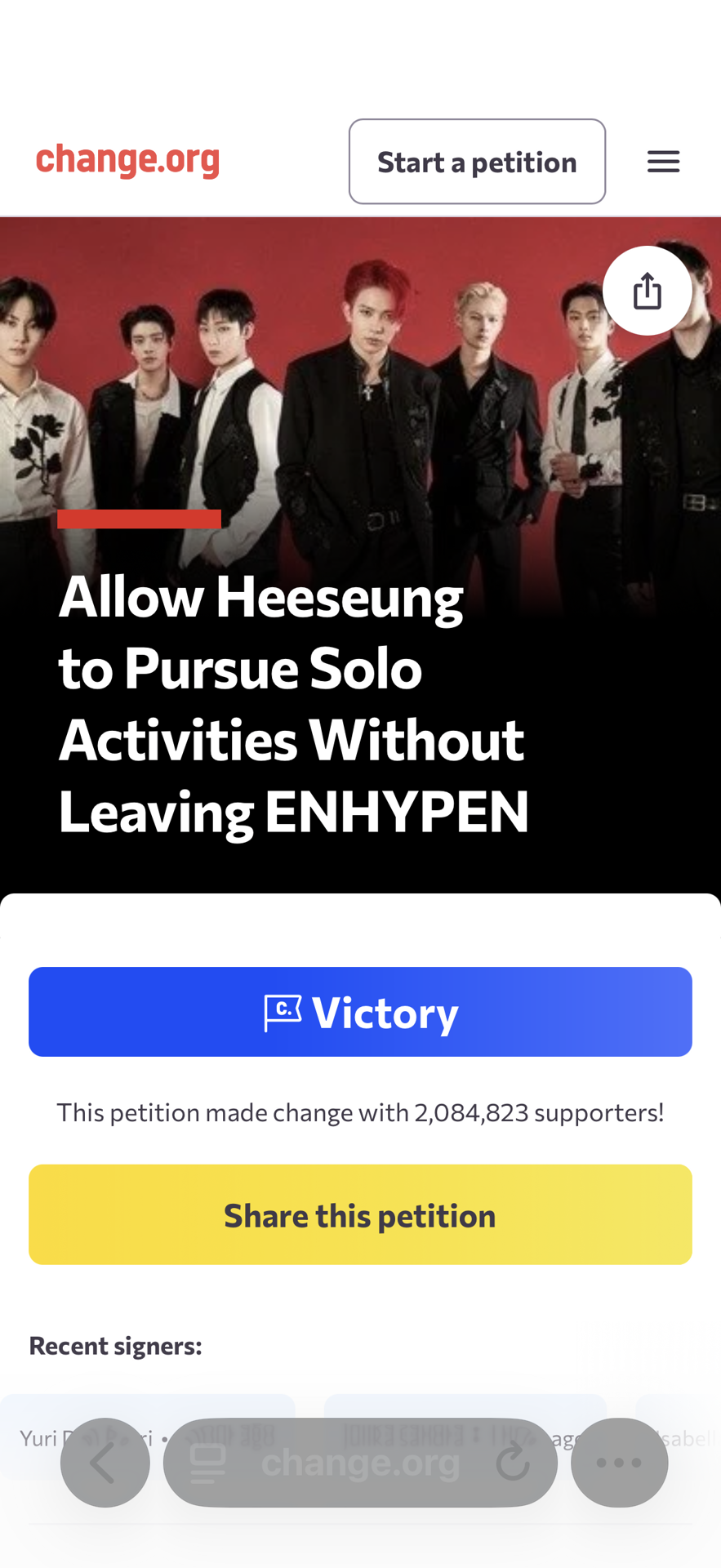
Task: Share the petition via the share icon
Action: (647, 291)
